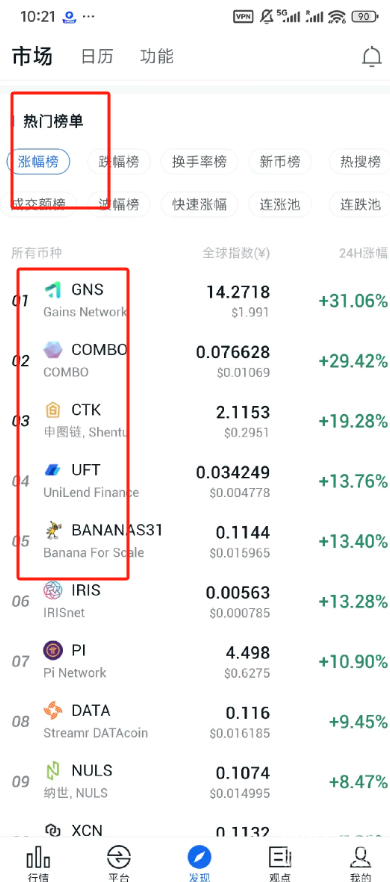Switch to the 功能 tab

[157, 57]
